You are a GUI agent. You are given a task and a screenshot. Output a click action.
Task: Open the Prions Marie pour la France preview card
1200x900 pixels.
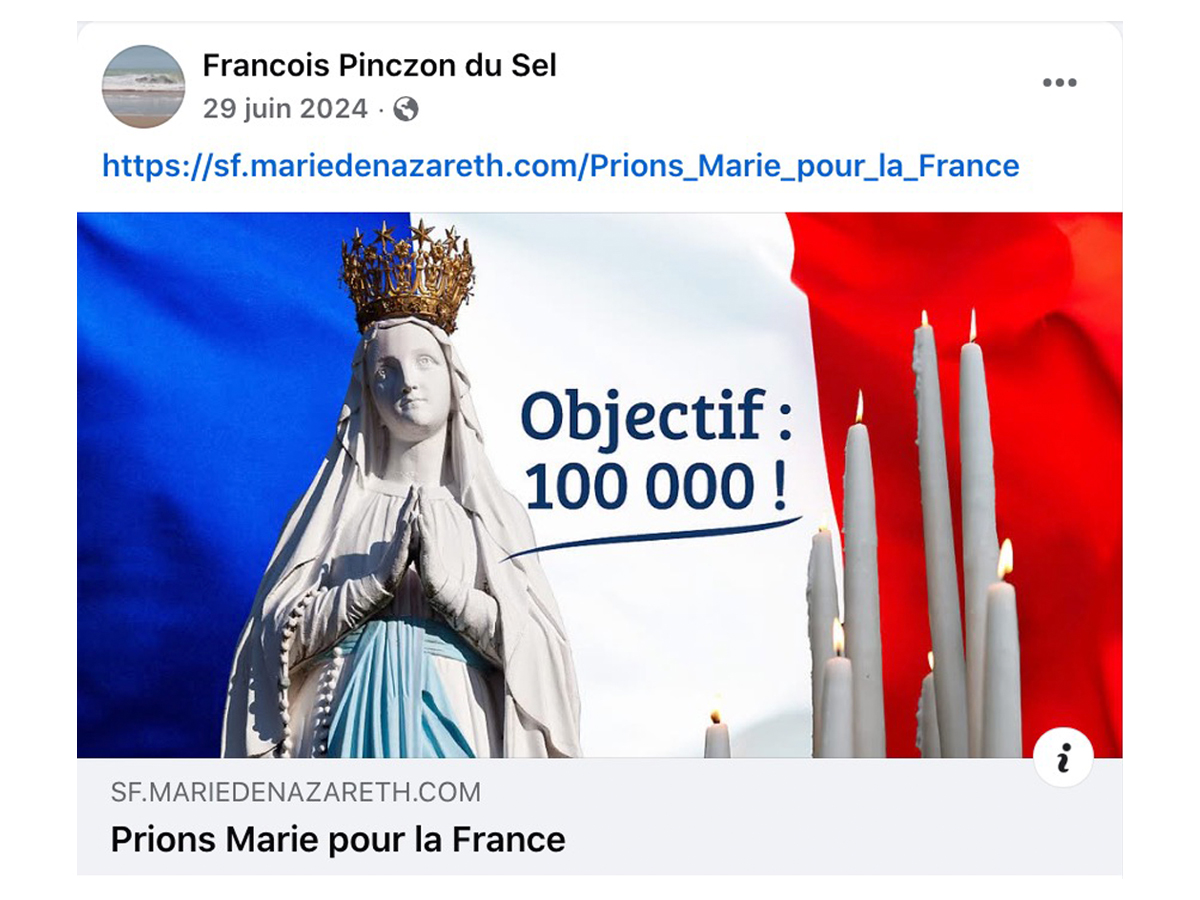coord(338,838)
